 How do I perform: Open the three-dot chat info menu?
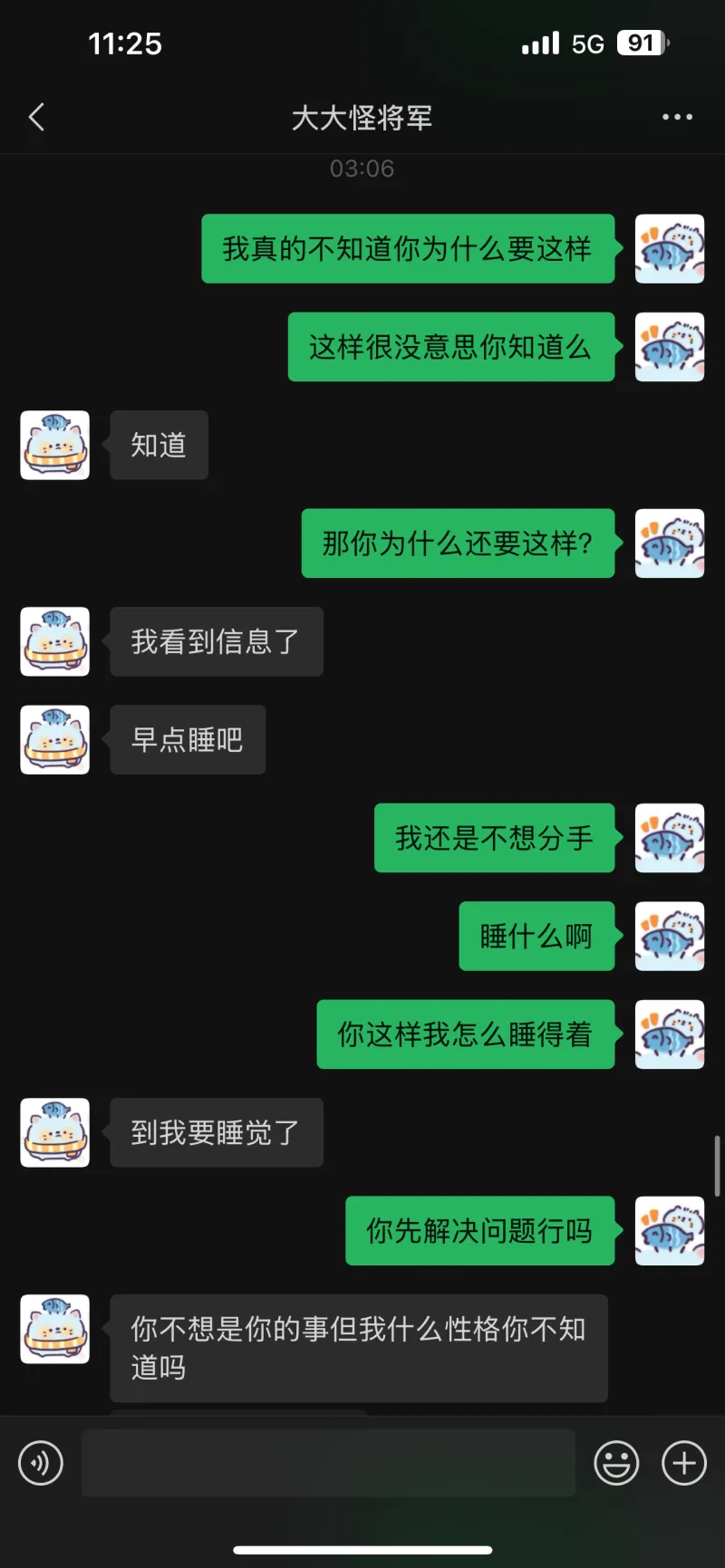[677, 117]
